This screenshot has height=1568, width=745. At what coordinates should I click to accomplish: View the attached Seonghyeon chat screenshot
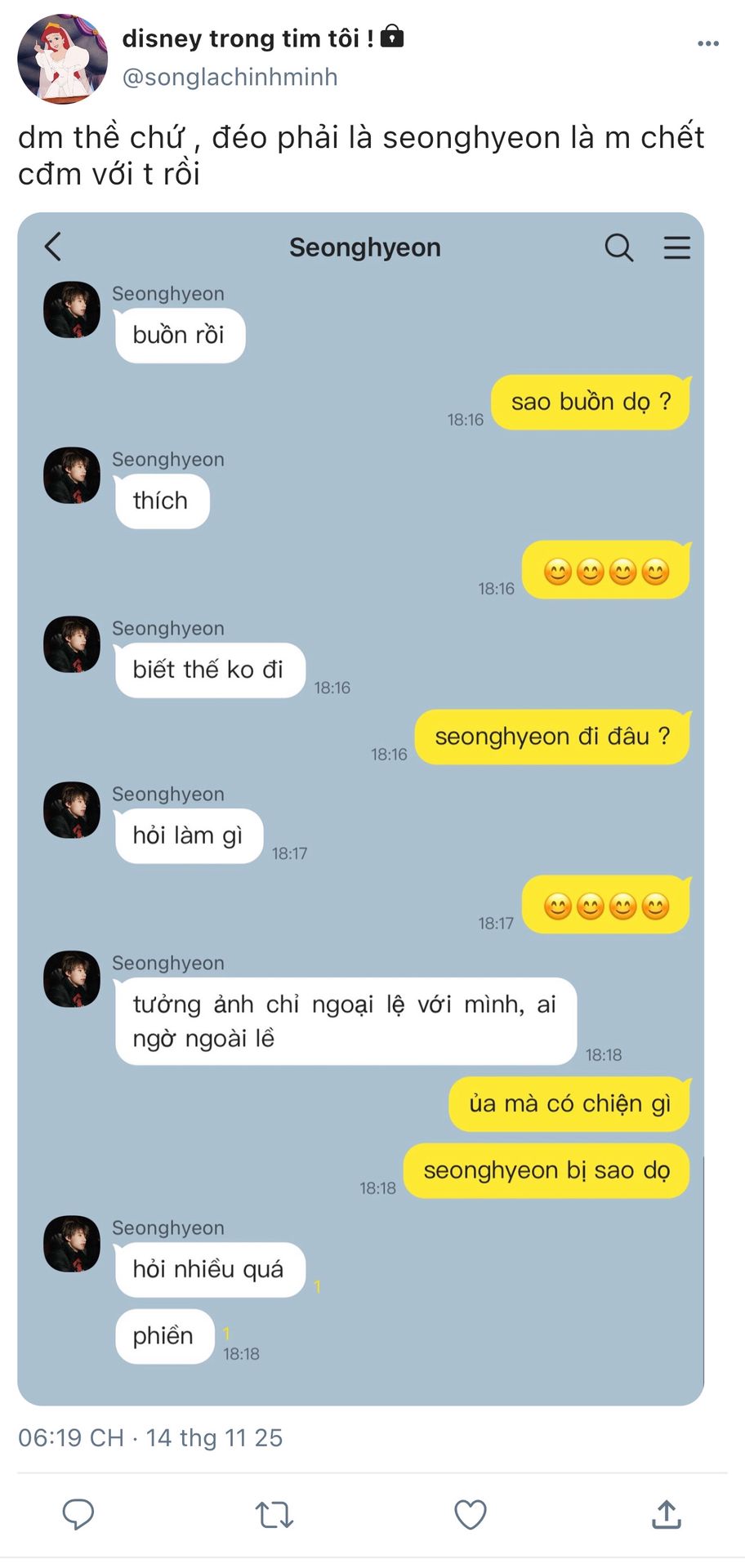(360, 808)
